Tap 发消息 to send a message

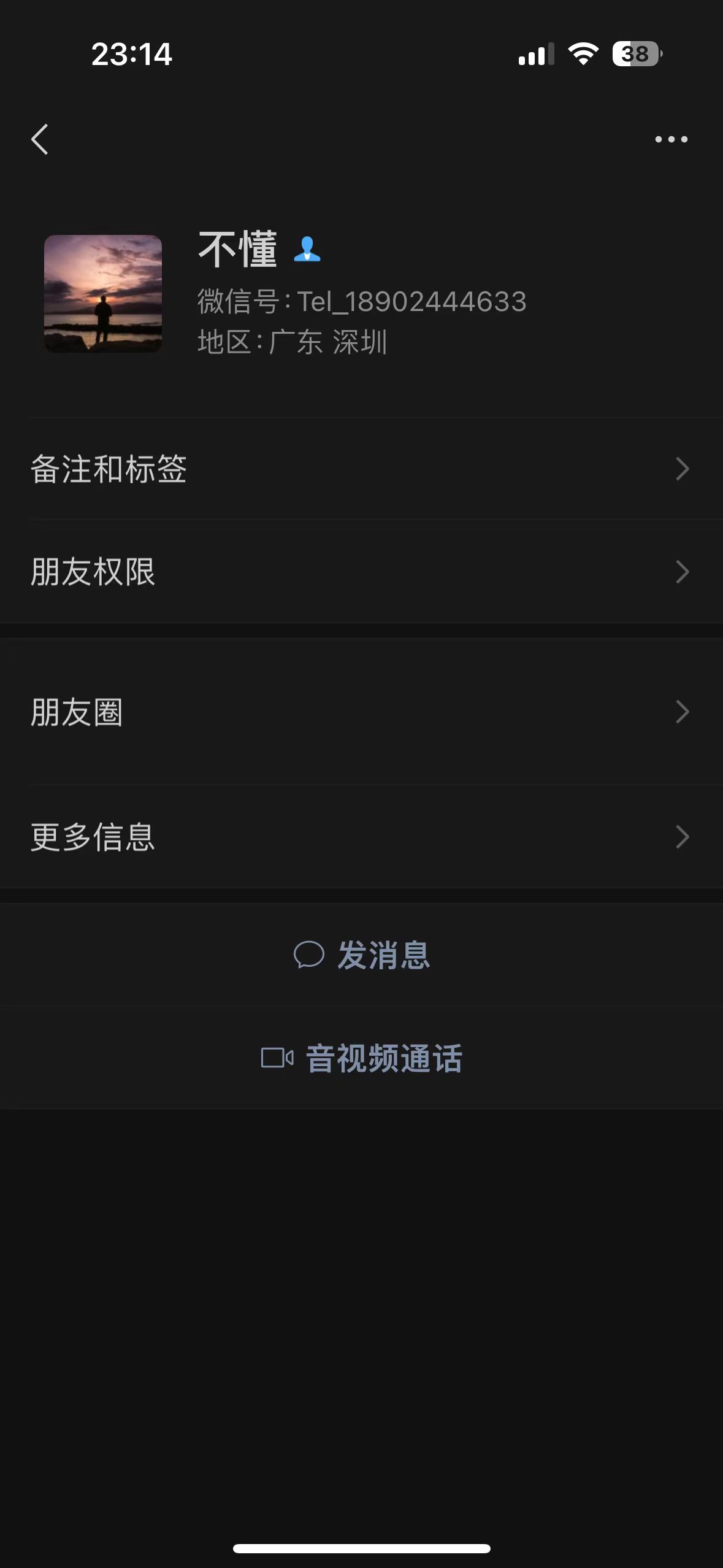362,955
